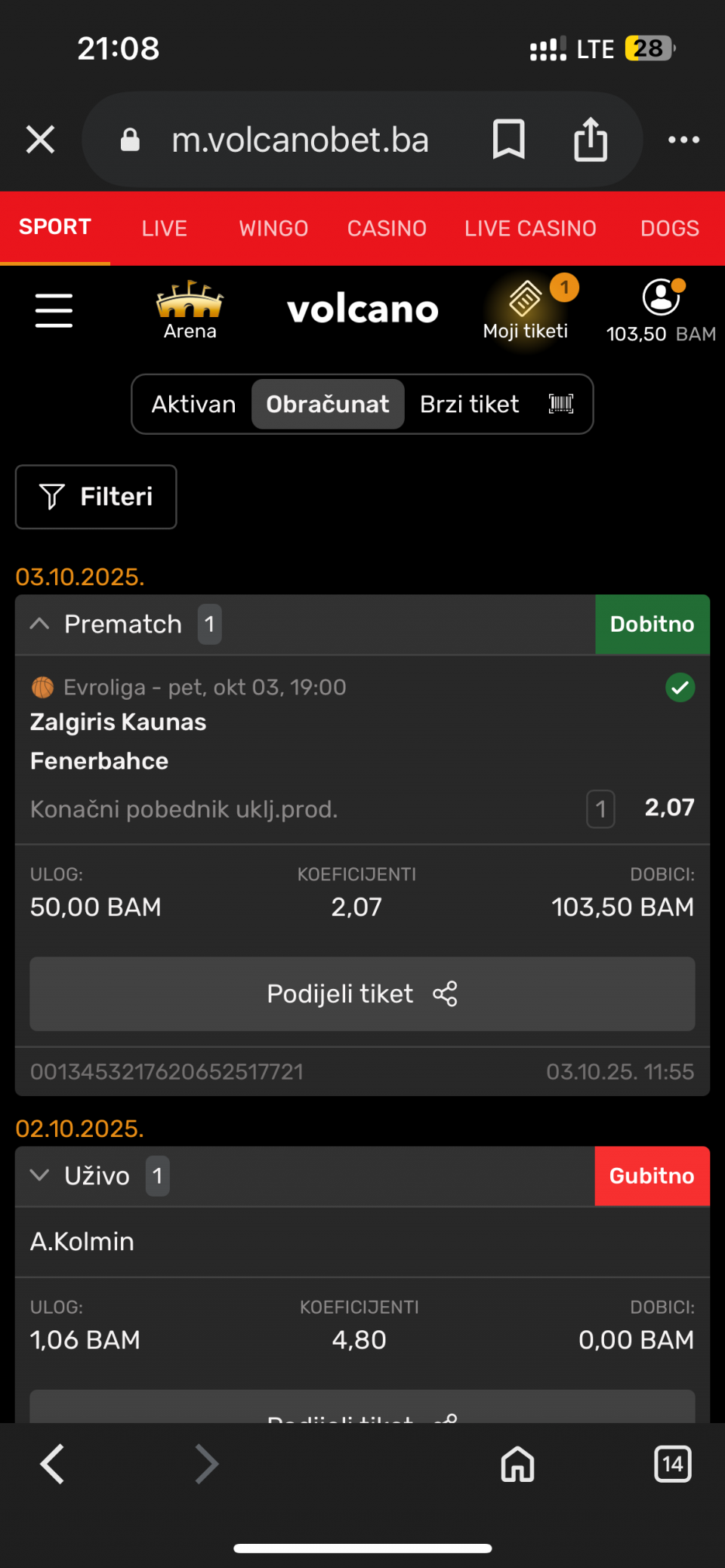Go to the browser home page
This screenshot has height=1568, width=725.
(x=517, y=1465)
